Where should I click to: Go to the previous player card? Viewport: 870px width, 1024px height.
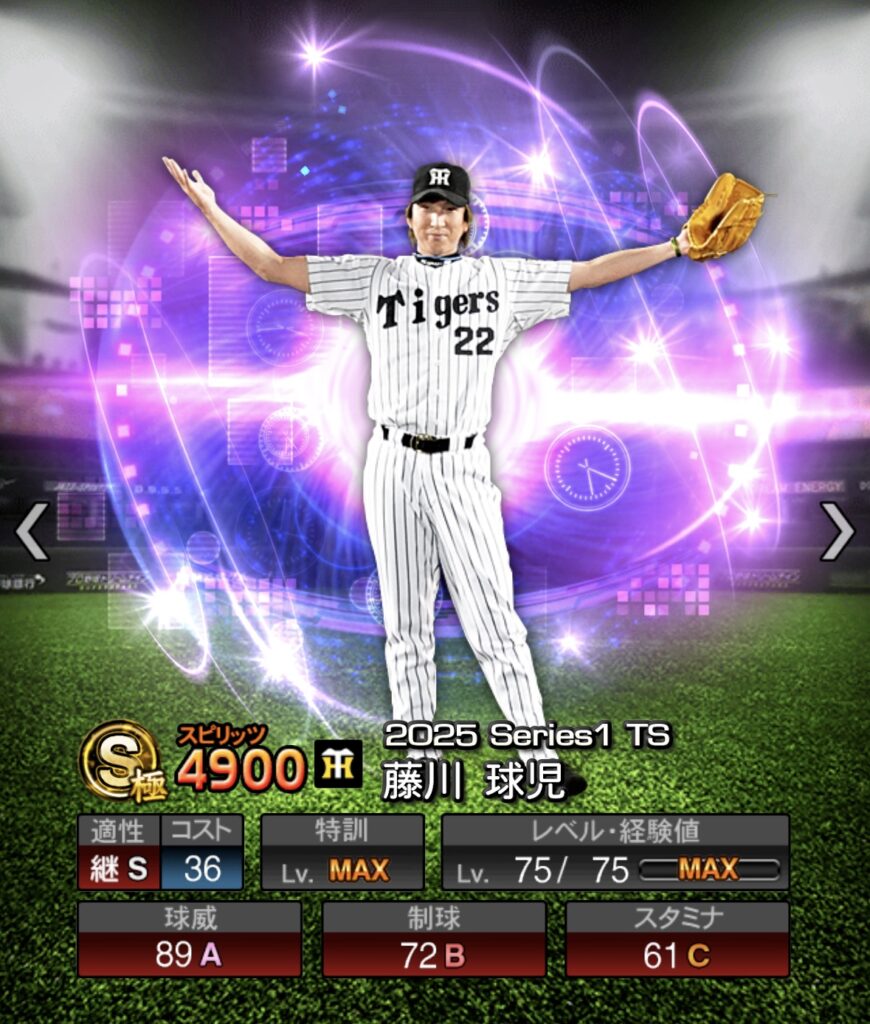pos(32,531)
